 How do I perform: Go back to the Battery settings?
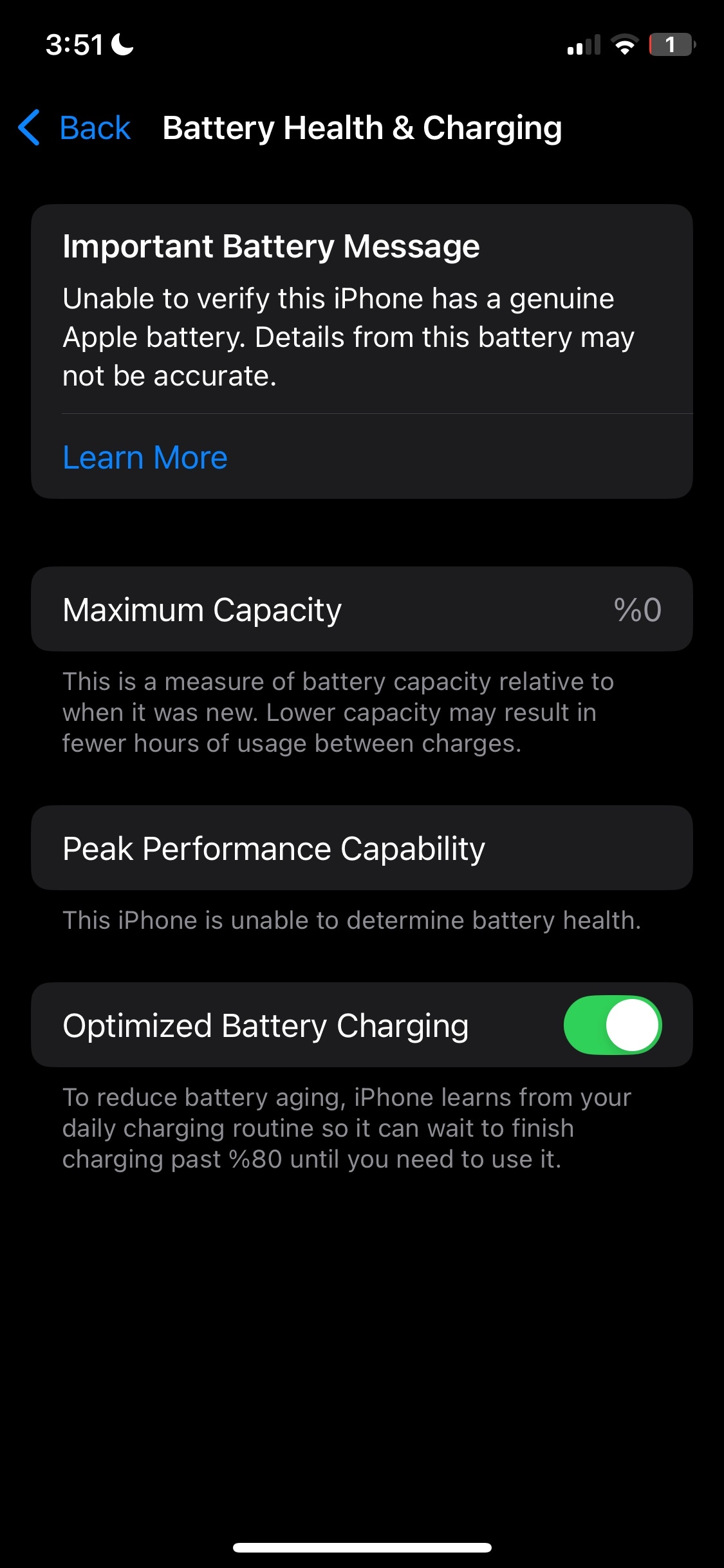point(75,127)
